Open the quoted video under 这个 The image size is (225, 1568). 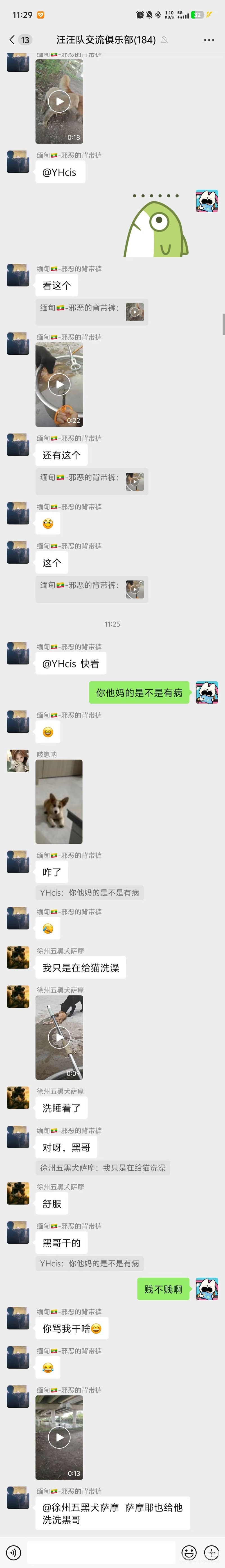[135, 589]
